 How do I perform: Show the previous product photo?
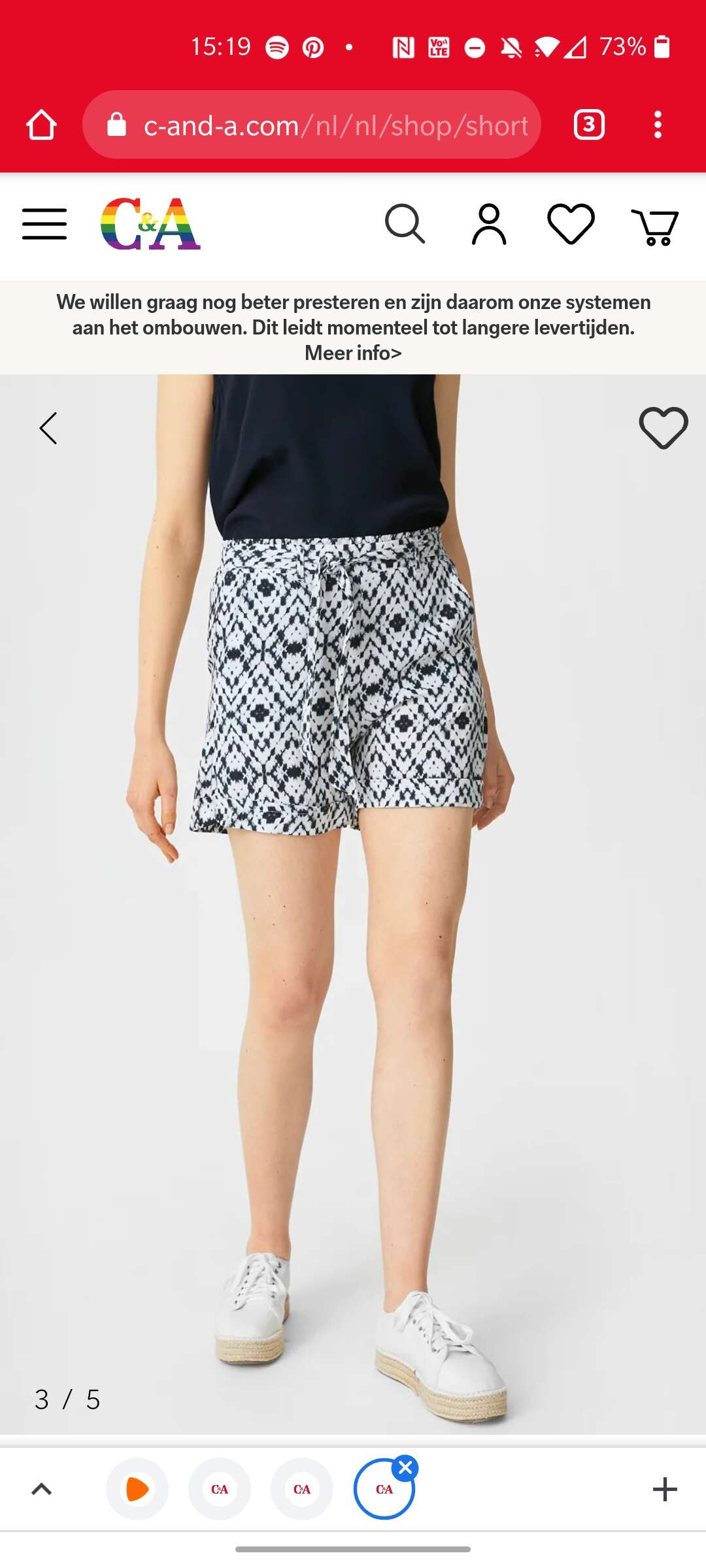tap(48, 429)
